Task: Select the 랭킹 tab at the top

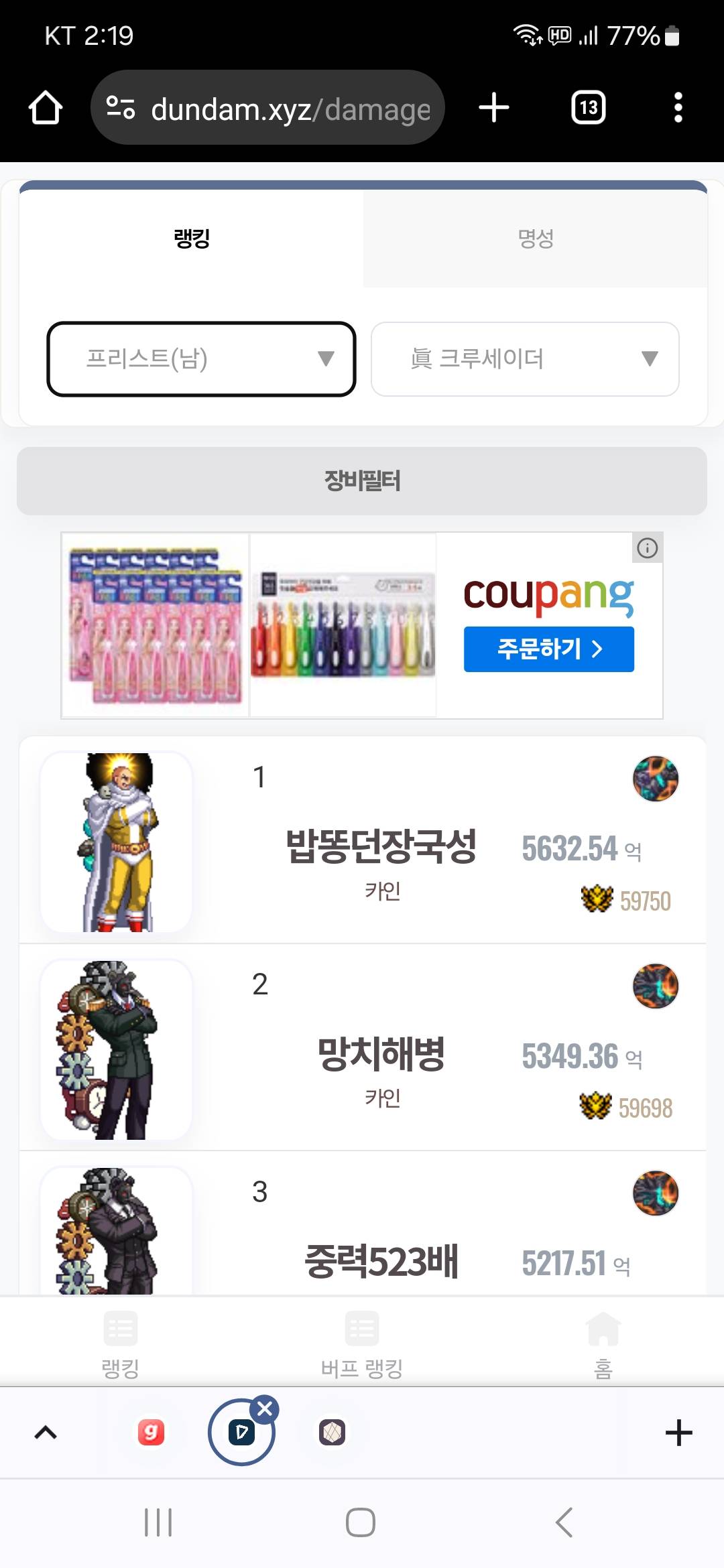Action: click(x=192, y=239)
